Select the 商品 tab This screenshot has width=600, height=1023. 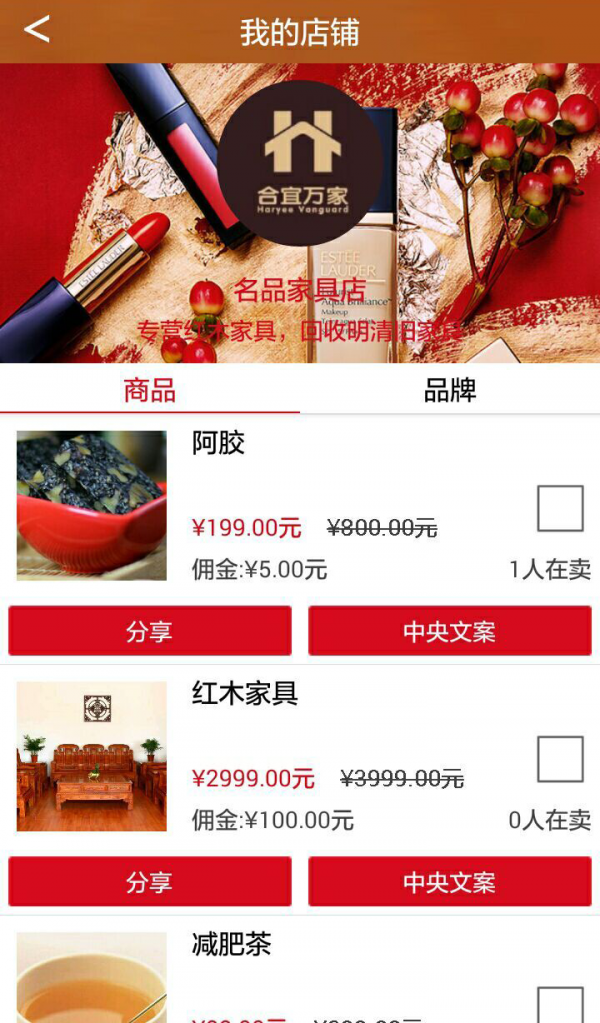pyautogui.click(x=150, y=390)
